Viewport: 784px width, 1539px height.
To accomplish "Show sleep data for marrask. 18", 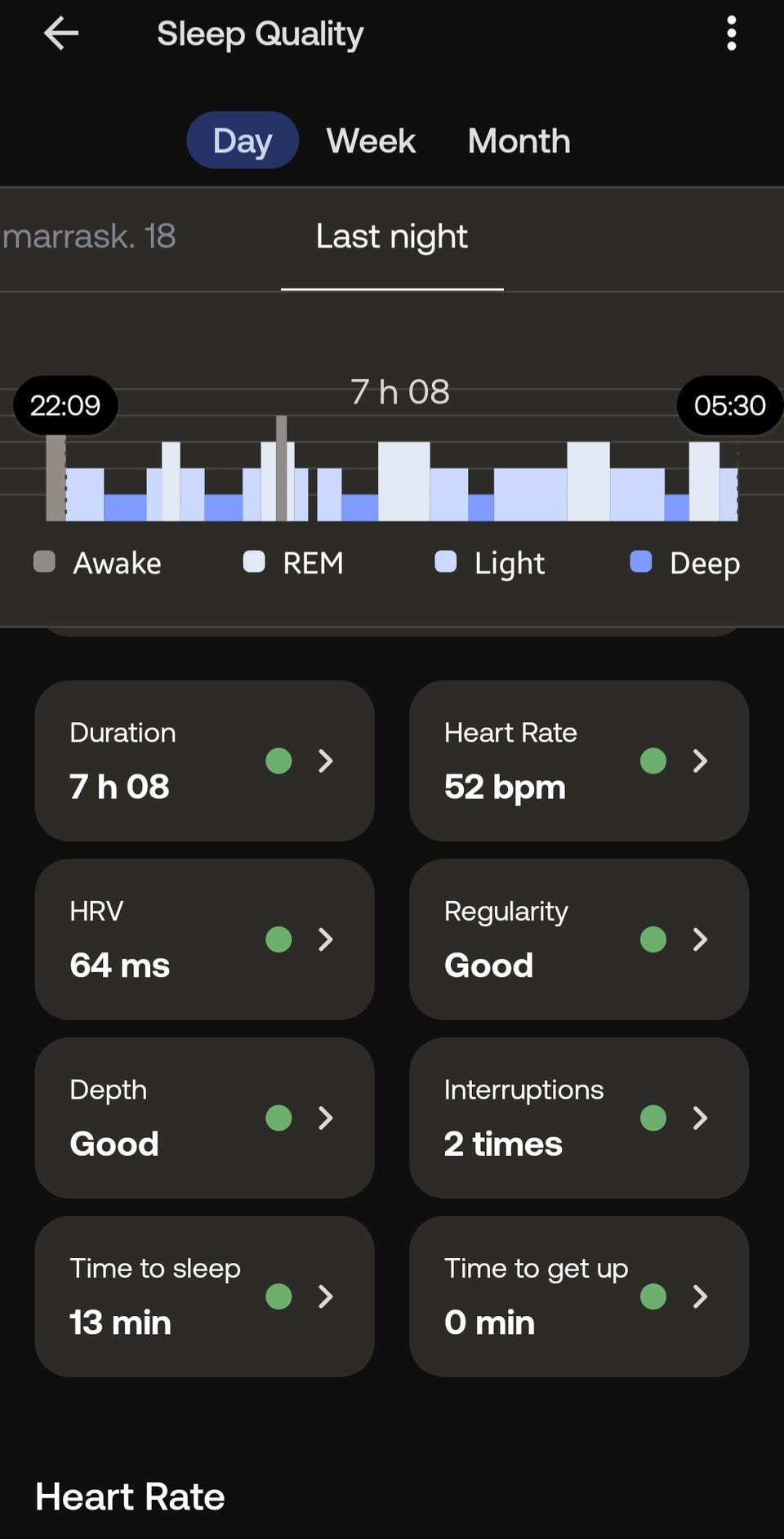I will (90, 237).
